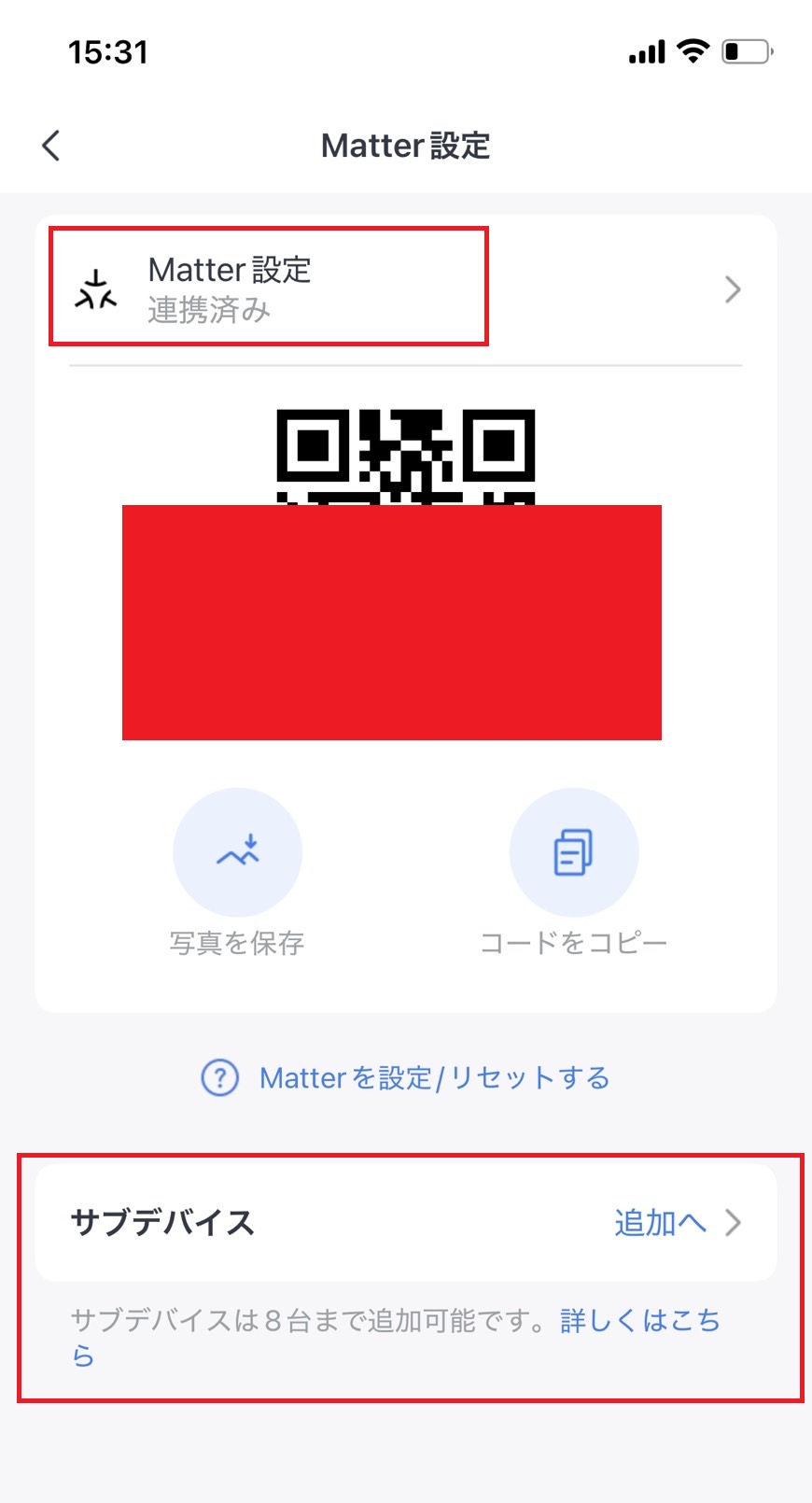Tap the back arrow to exit Matter設定
The image size is (812, 1503).
tap(51, 146)
